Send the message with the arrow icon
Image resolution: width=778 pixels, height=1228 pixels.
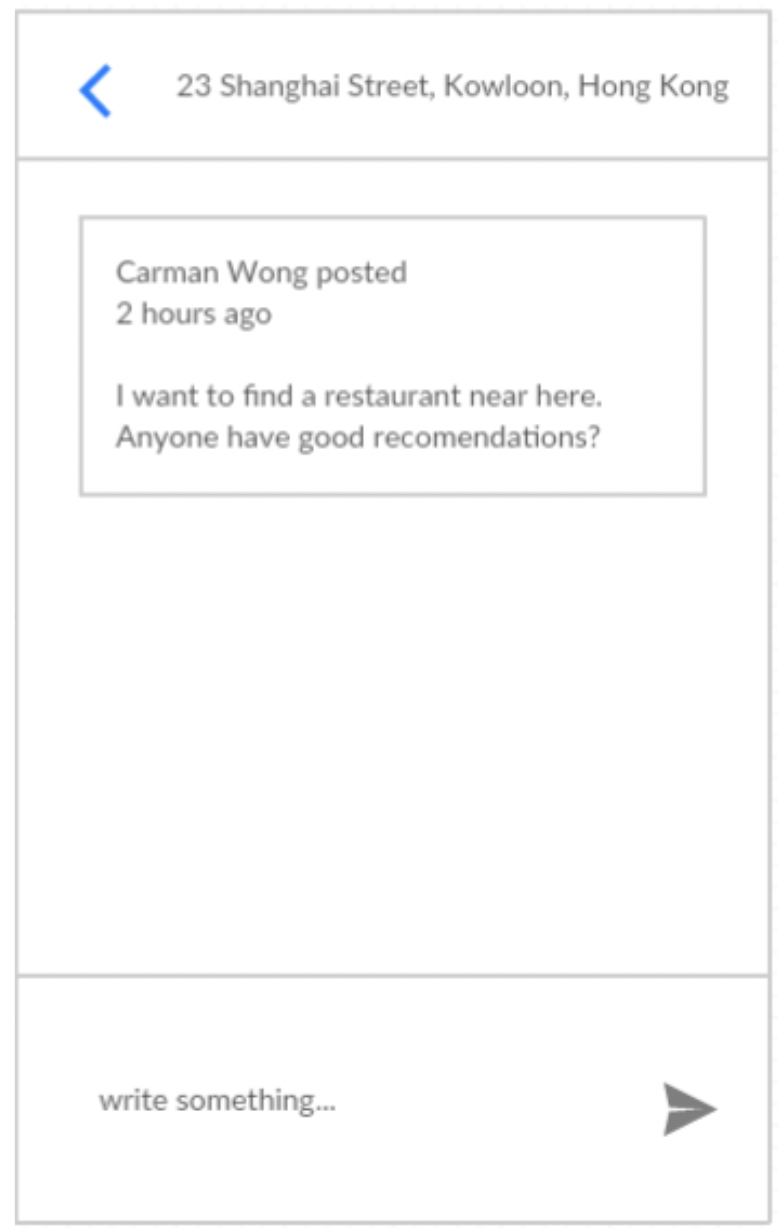pos(689,1109)
